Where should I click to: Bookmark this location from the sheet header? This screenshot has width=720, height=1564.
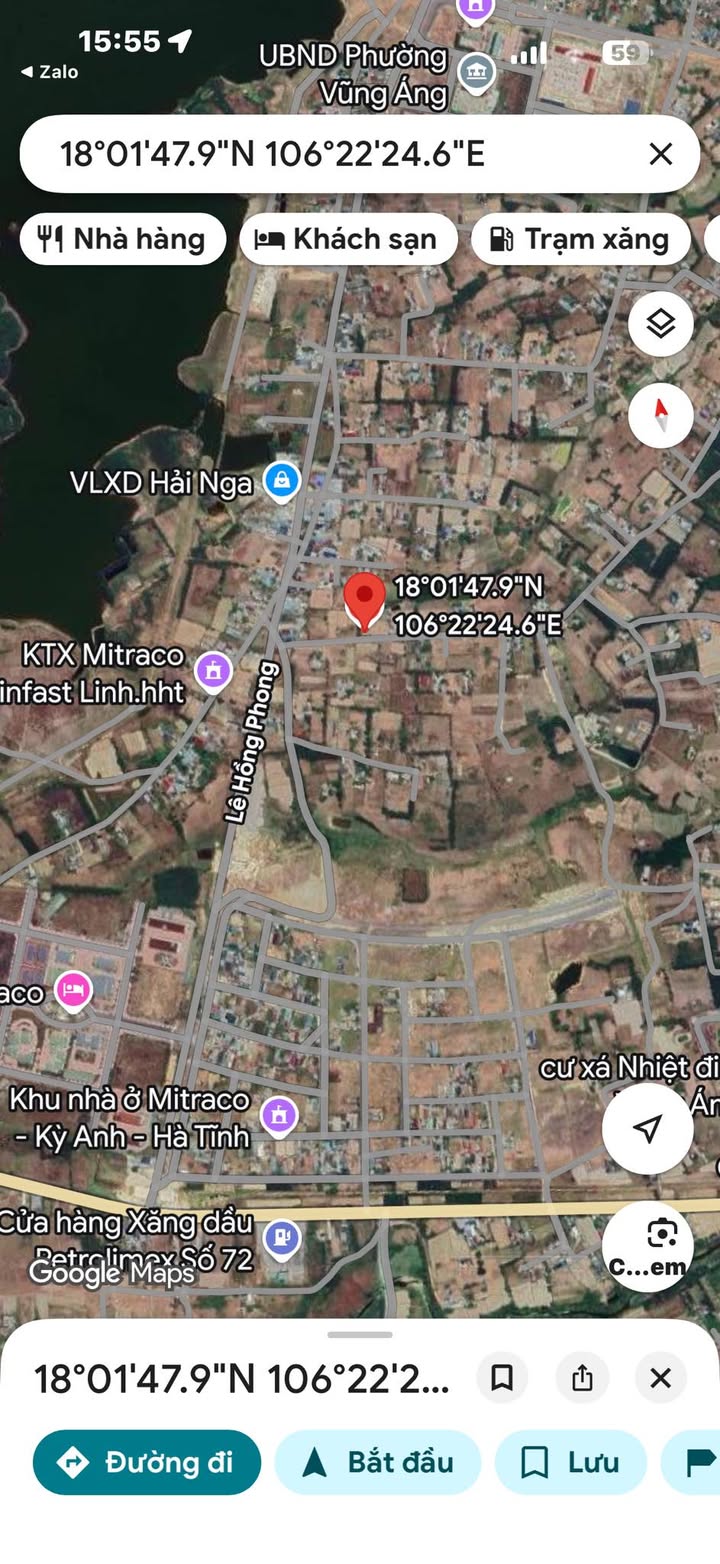click(502, 1378)
